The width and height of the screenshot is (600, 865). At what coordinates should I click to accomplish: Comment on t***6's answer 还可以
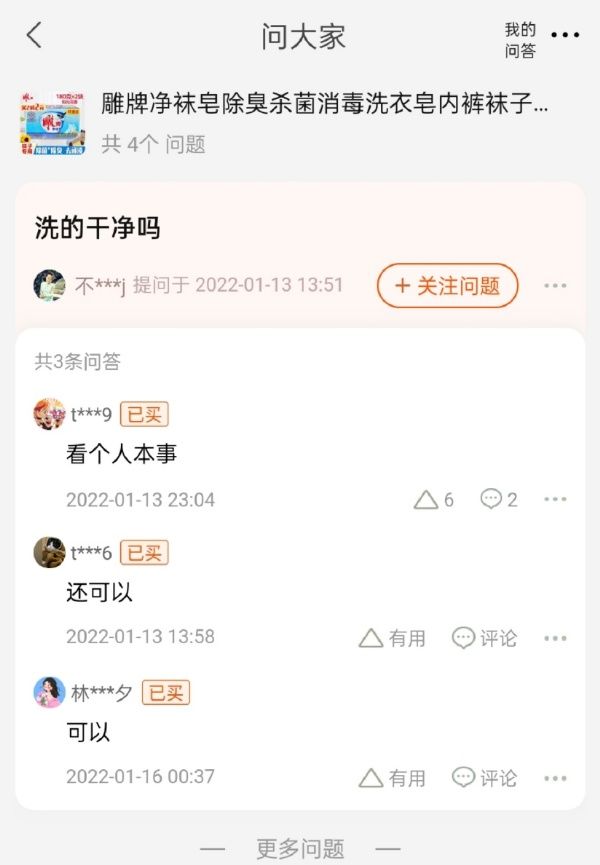pyautogui.click(x=485, y=638)
